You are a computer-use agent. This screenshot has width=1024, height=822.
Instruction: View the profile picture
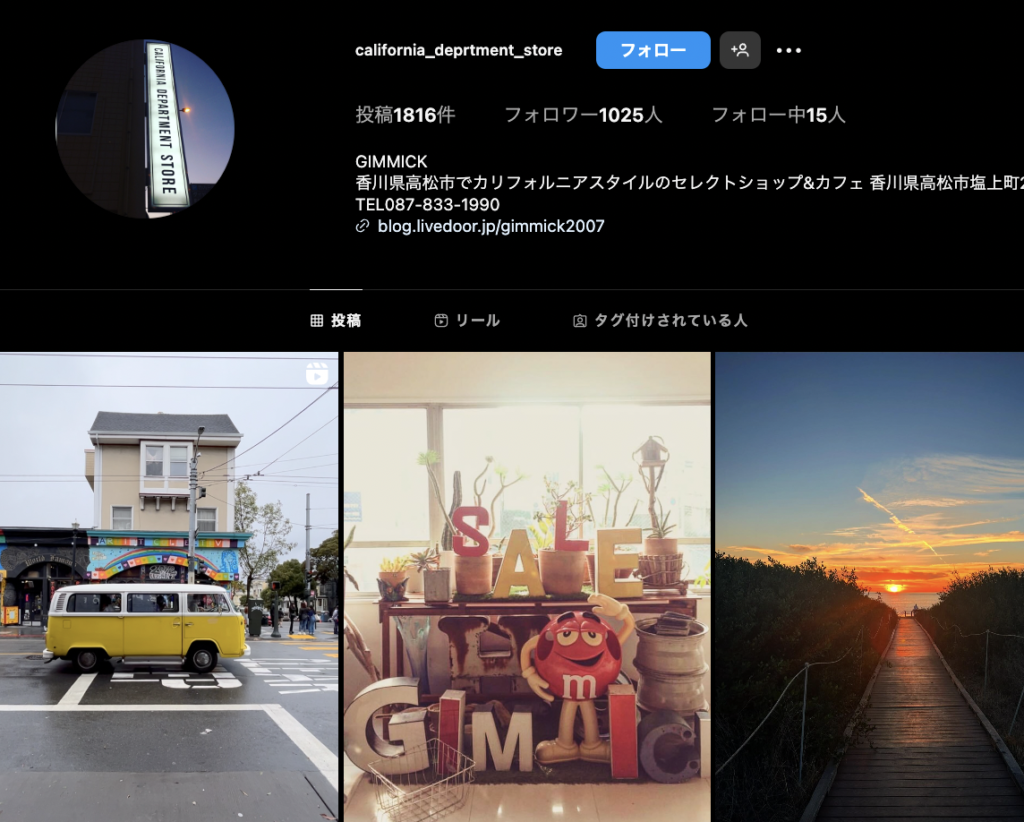[144, 128]
